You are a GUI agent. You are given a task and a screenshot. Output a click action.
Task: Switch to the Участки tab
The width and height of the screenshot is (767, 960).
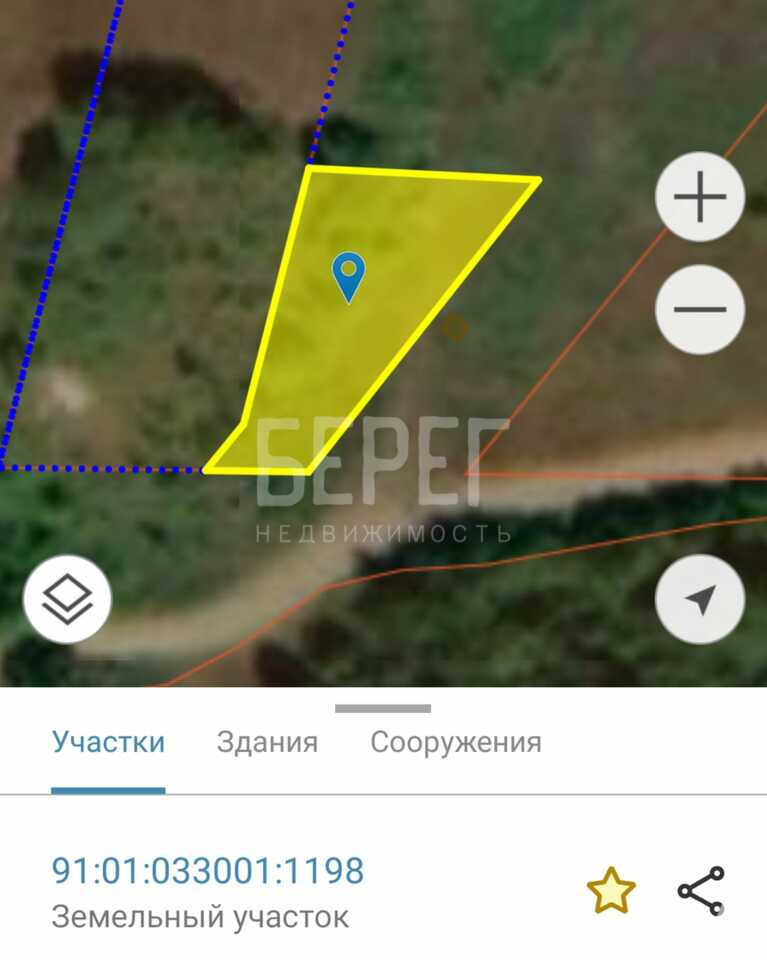[108, 743]
